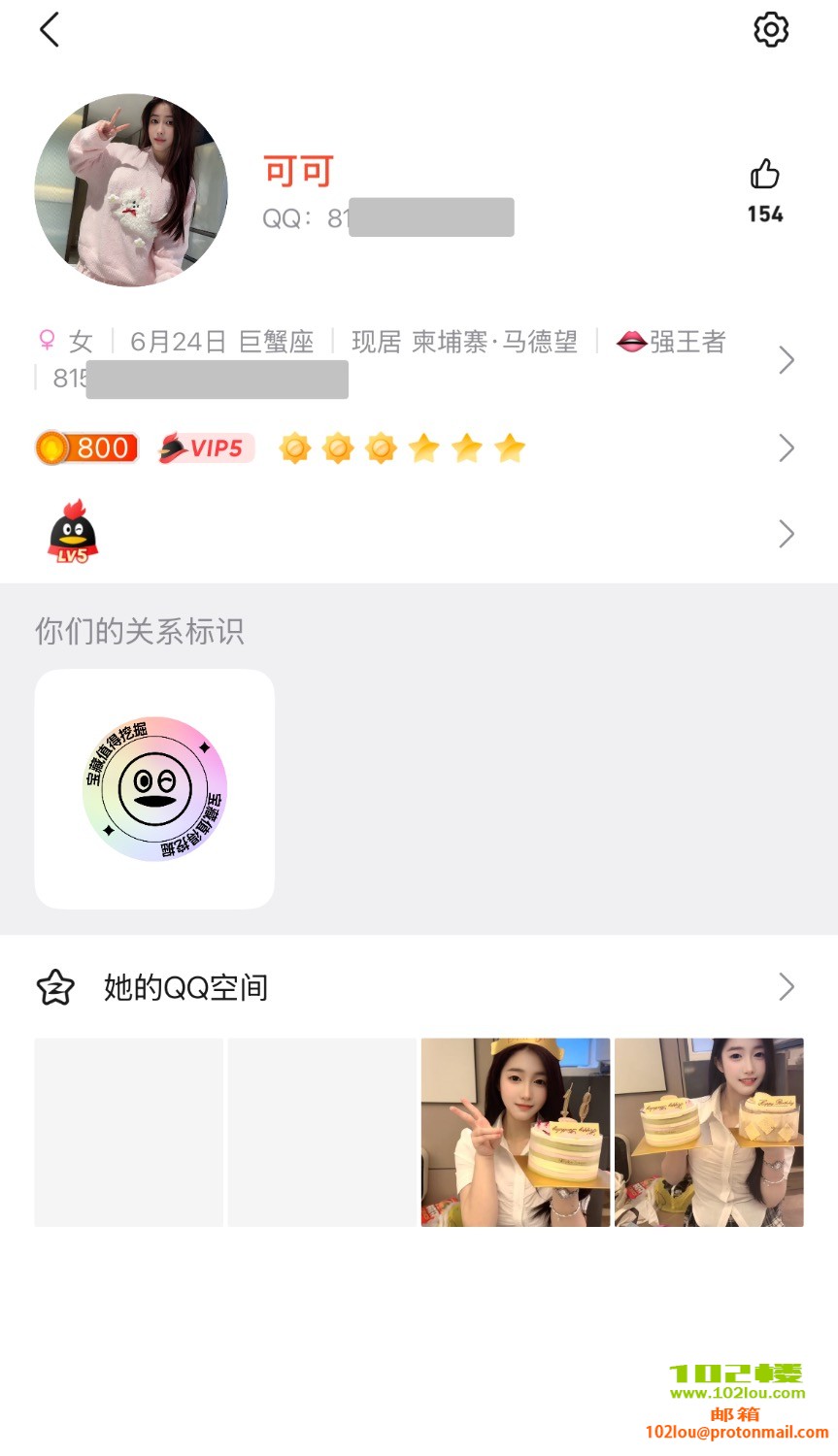View the round profile avatar photo
This screenshot has width=838, height=1456.
coord(131,190)
